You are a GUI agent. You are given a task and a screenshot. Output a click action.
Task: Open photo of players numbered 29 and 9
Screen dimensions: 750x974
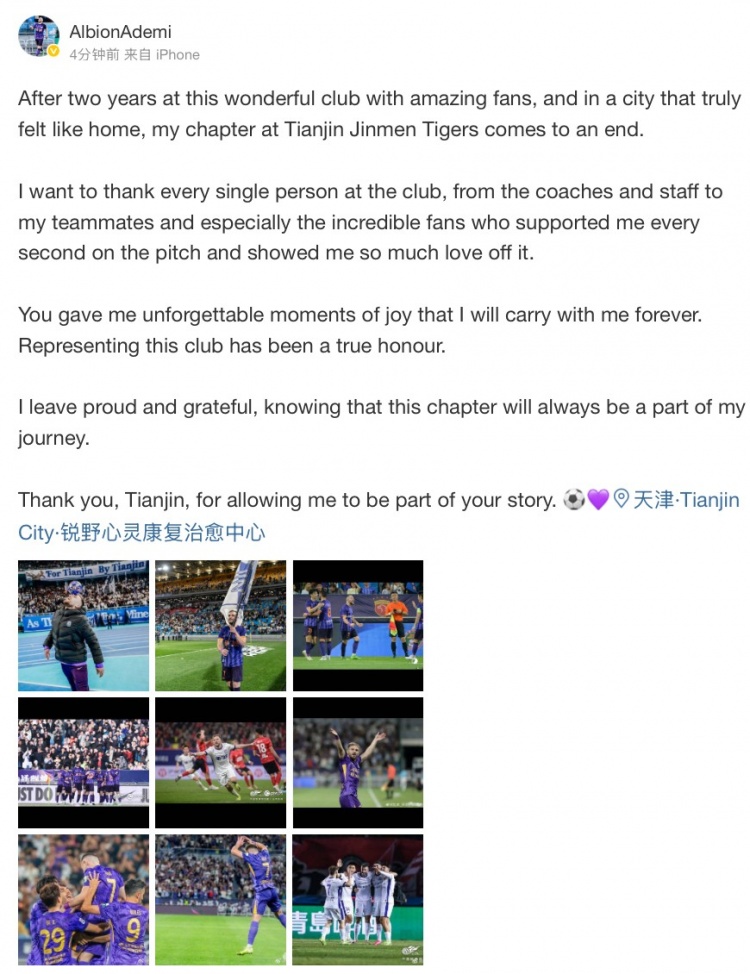coord(83,899)
